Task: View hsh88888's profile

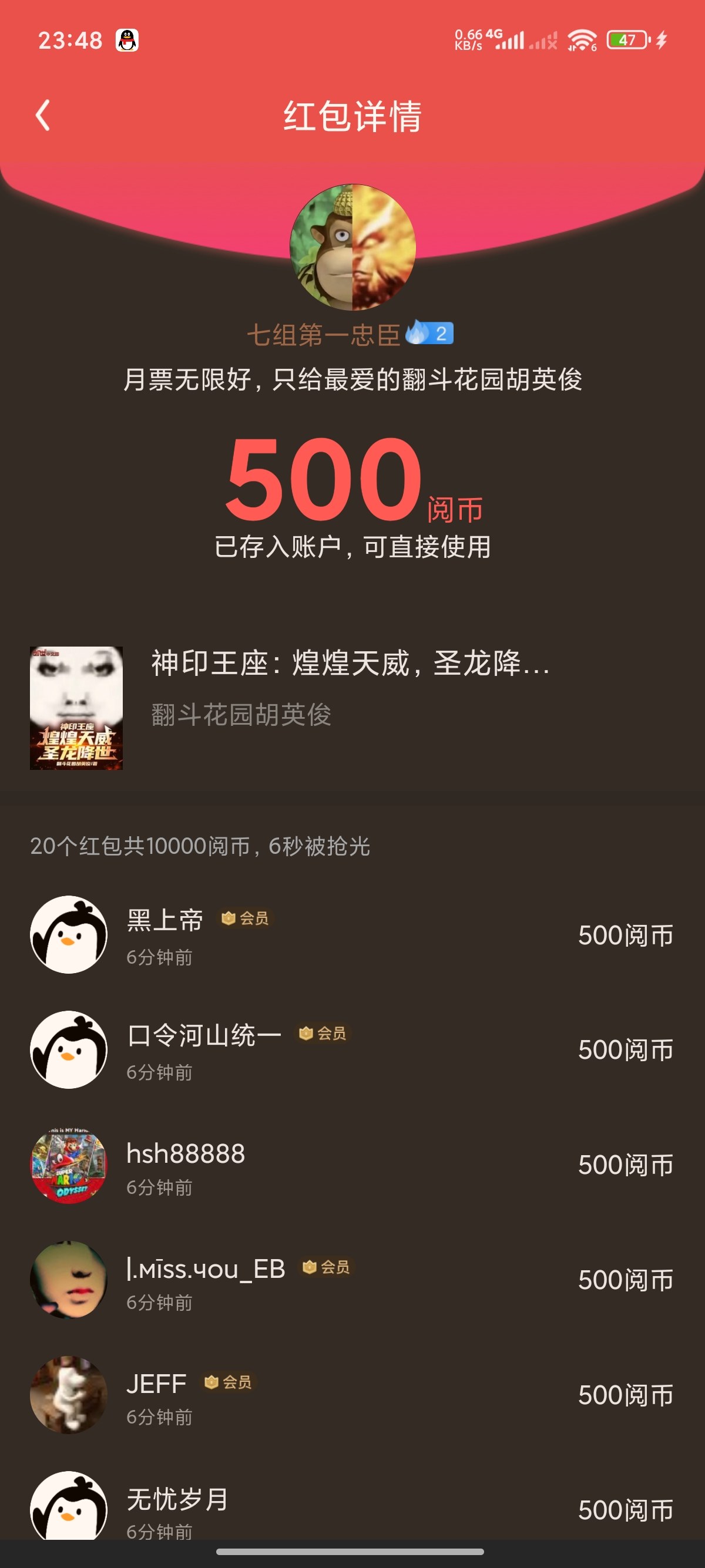Action: 352,1165
